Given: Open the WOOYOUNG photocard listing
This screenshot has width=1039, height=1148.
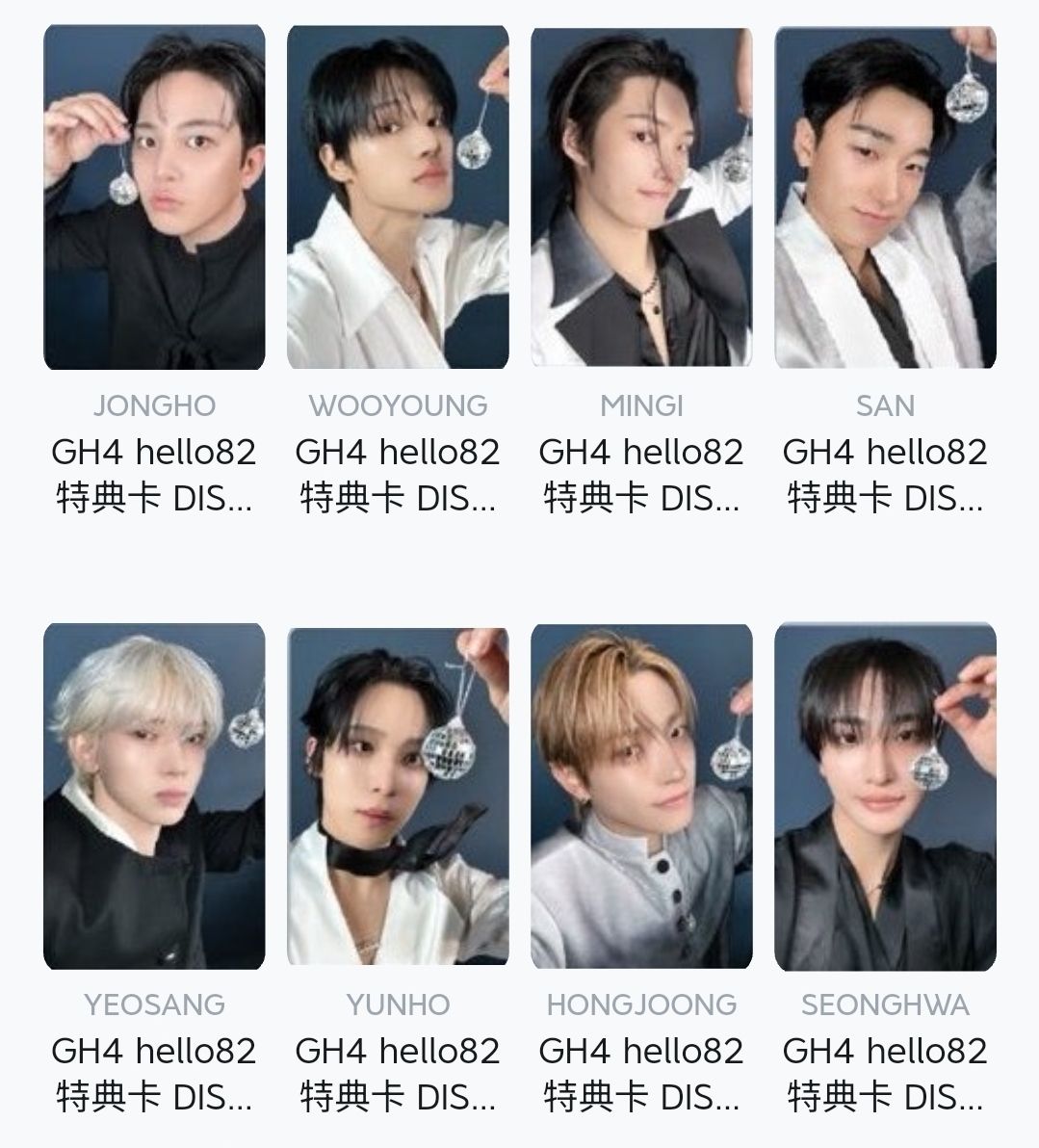Looking at the screenshot, I should (398, 197).
